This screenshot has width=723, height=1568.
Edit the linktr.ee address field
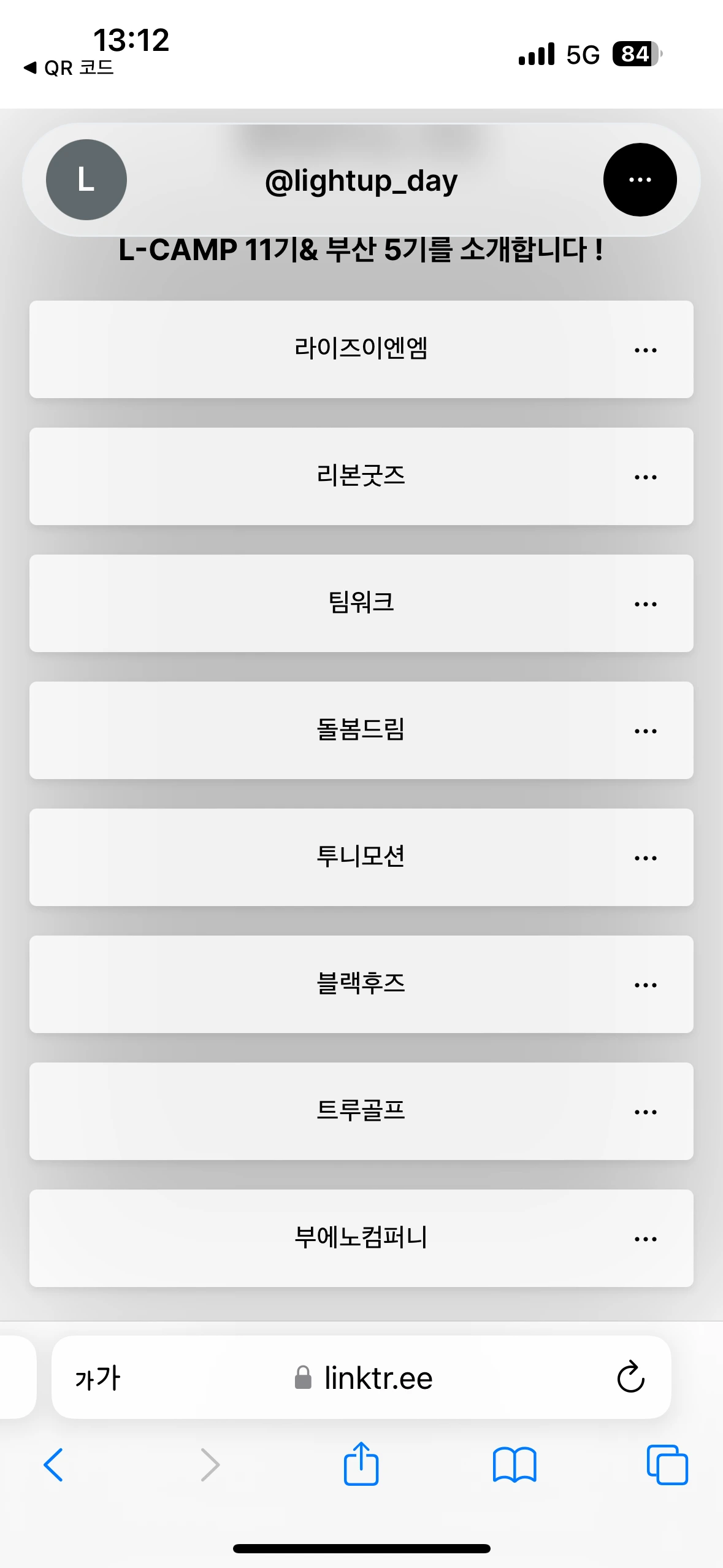click(x=378, y=1378)
